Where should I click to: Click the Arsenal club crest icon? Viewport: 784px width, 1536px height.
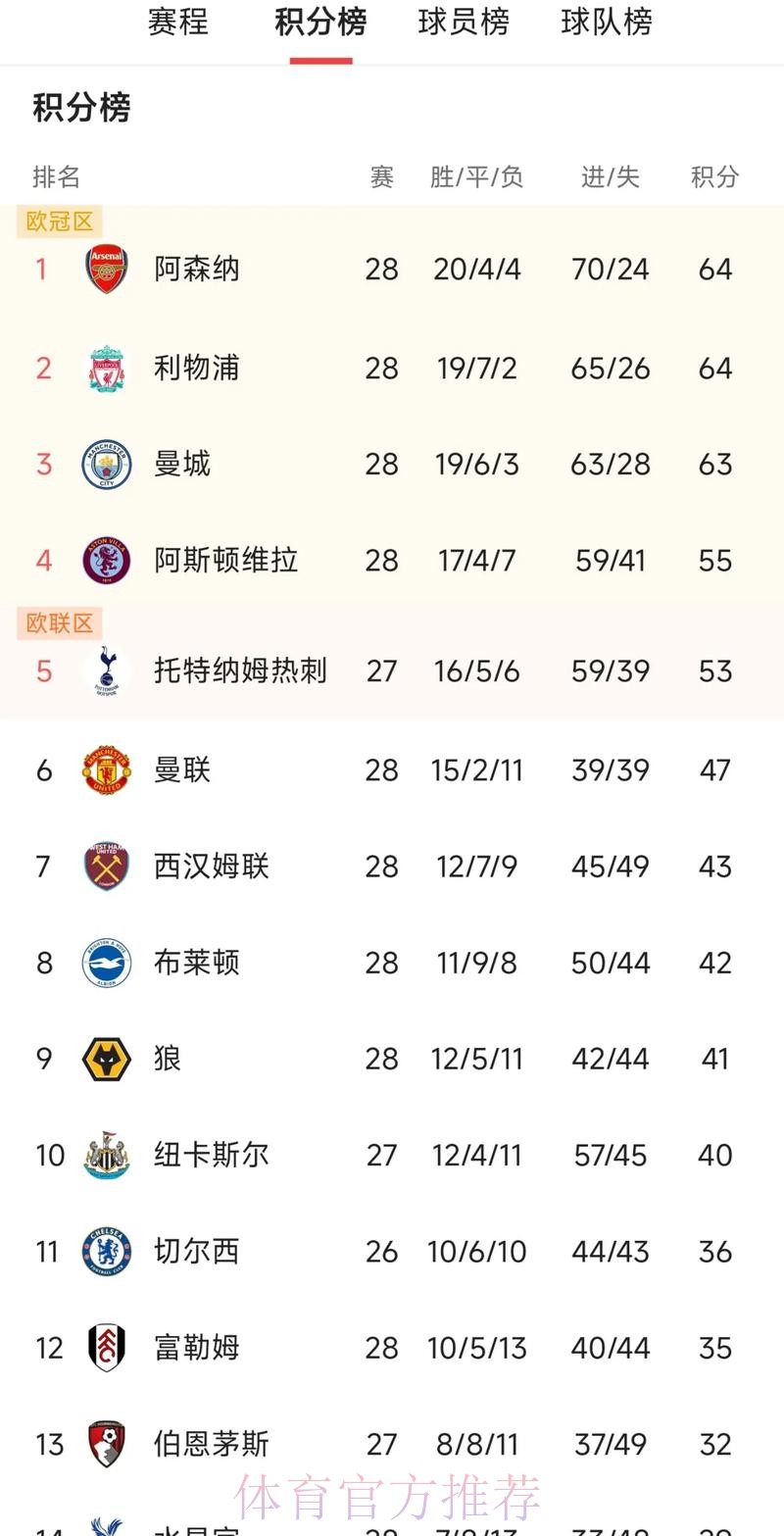(108, 269)
